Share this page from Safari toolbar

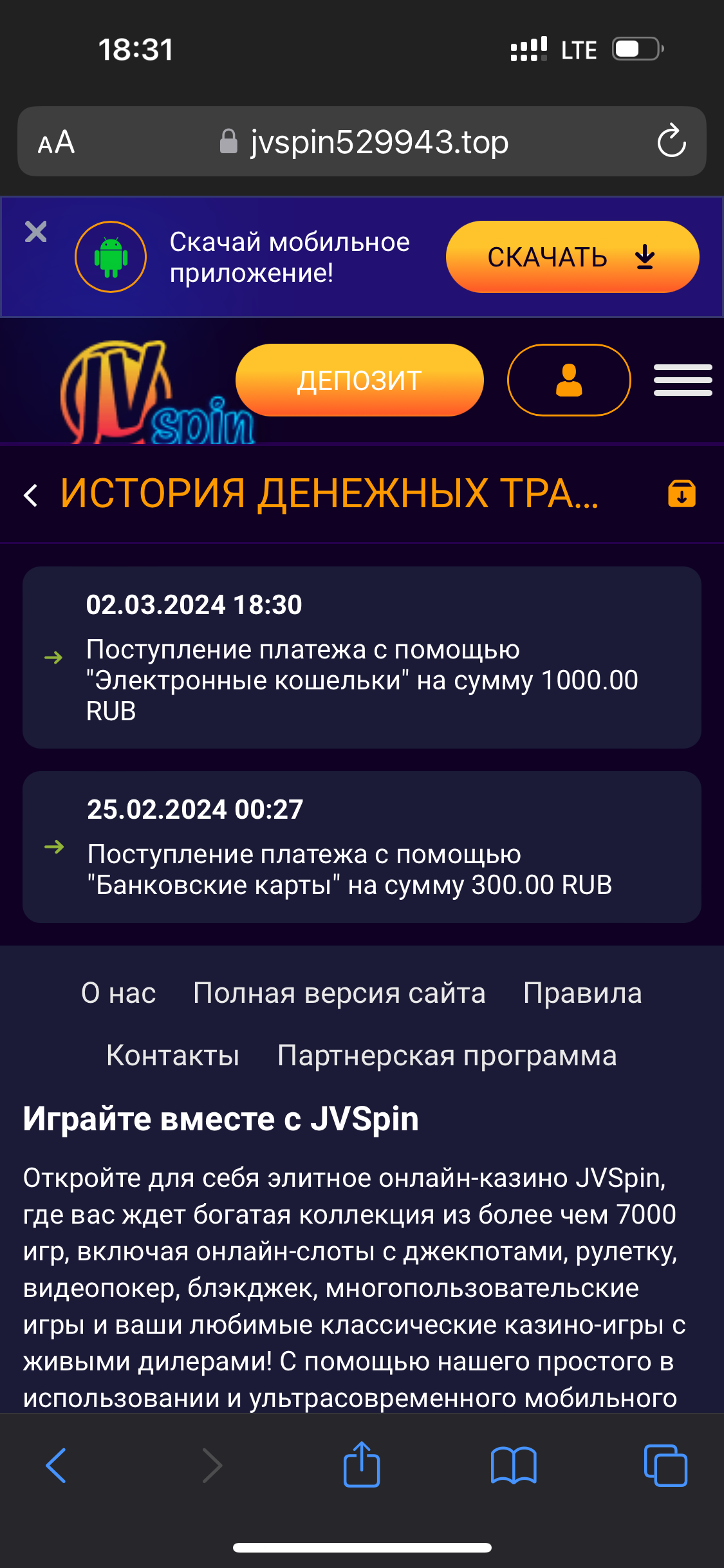(x=362, y=1464)
